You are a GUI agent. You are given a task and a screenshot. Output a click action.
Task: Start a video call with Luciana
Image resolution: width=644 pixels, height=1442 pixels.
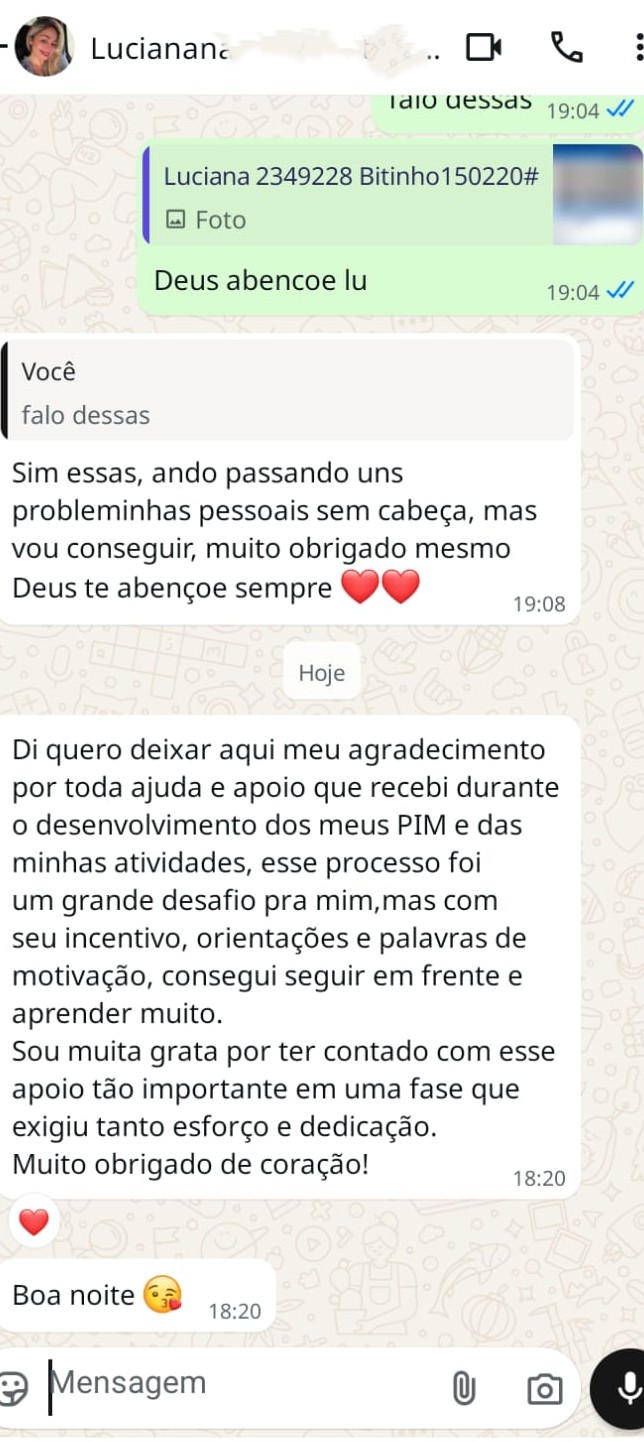pyautogui.click(x=484, y=47)
